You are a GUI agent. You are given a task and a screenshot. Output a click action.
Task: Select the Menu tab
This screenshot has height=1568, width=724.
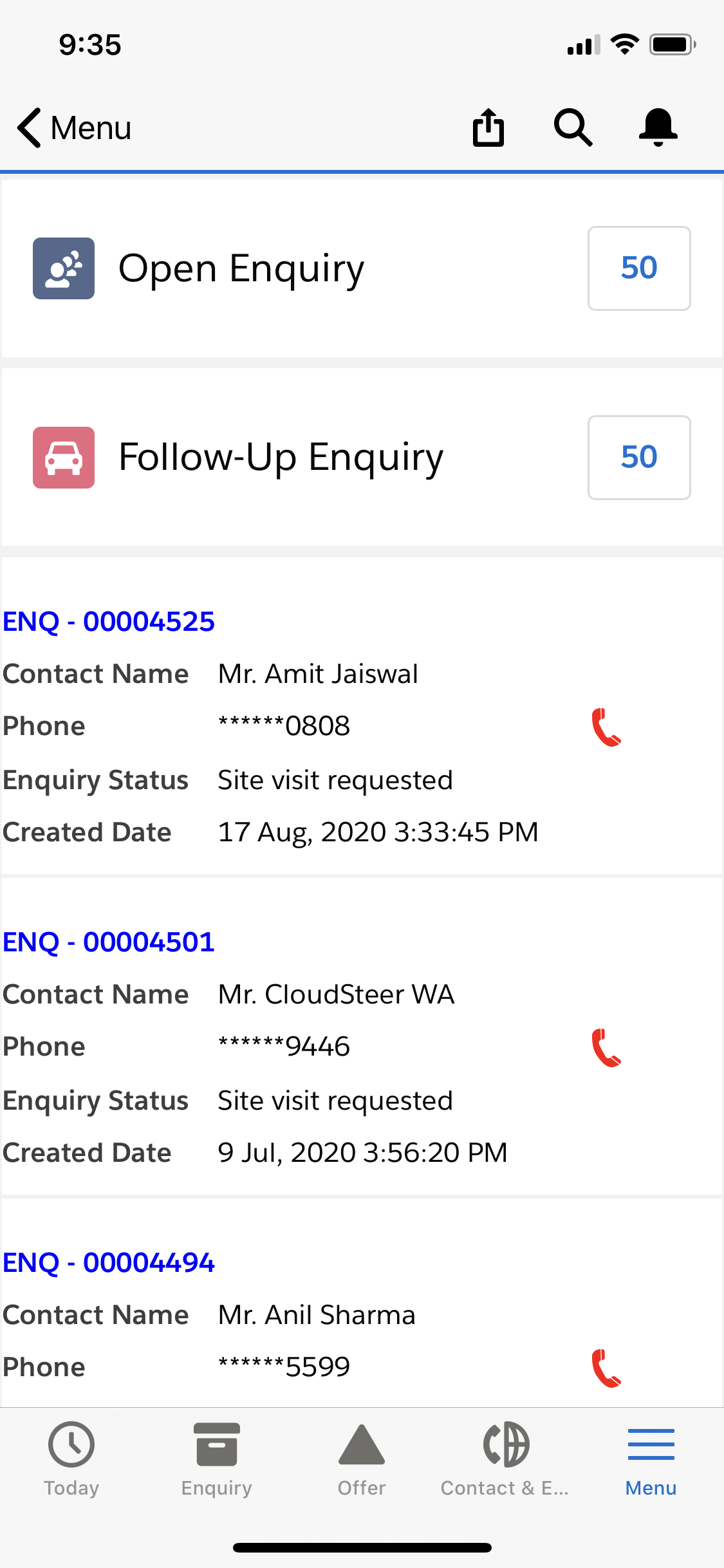pos(651,1460)
